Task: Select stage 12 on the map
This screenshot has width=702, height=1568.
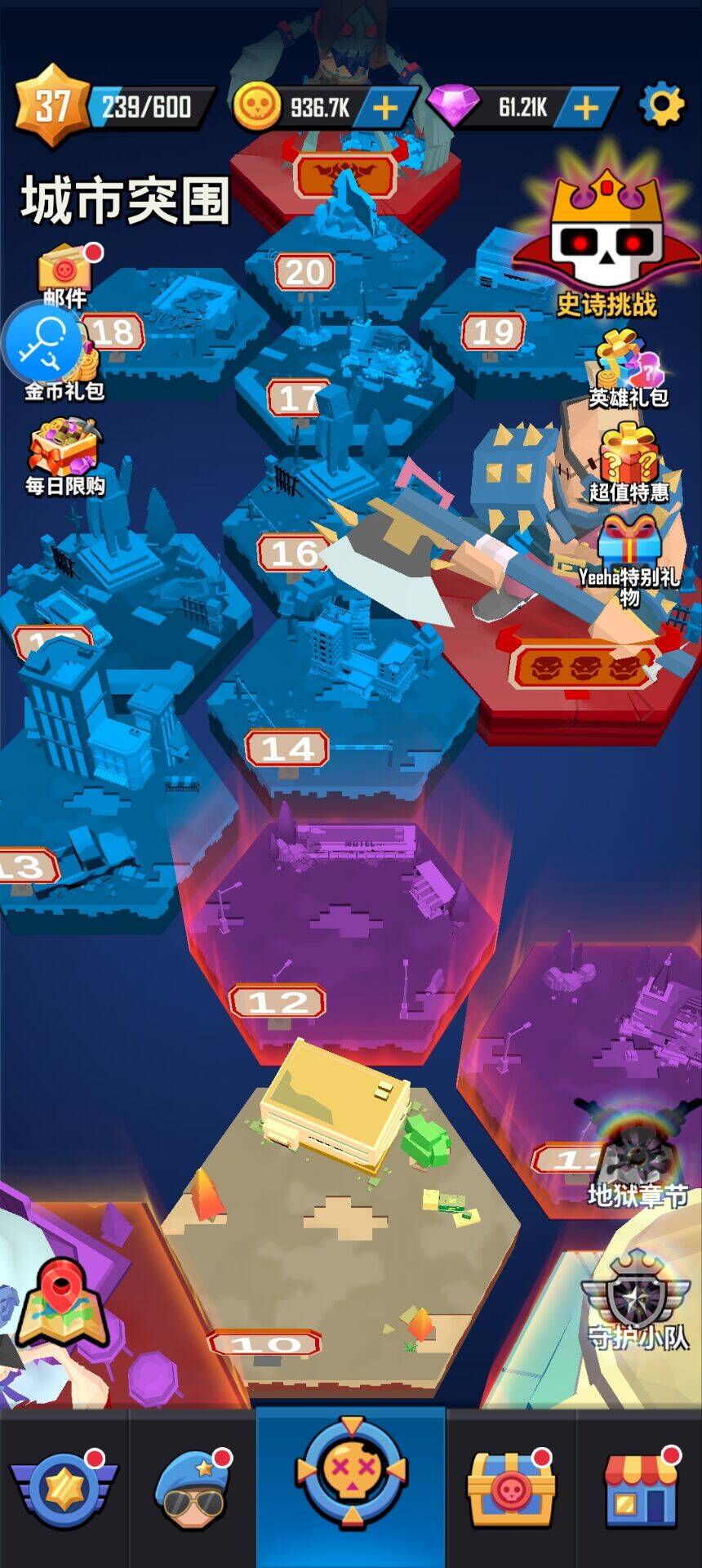Action: (x=278, y=1000)
